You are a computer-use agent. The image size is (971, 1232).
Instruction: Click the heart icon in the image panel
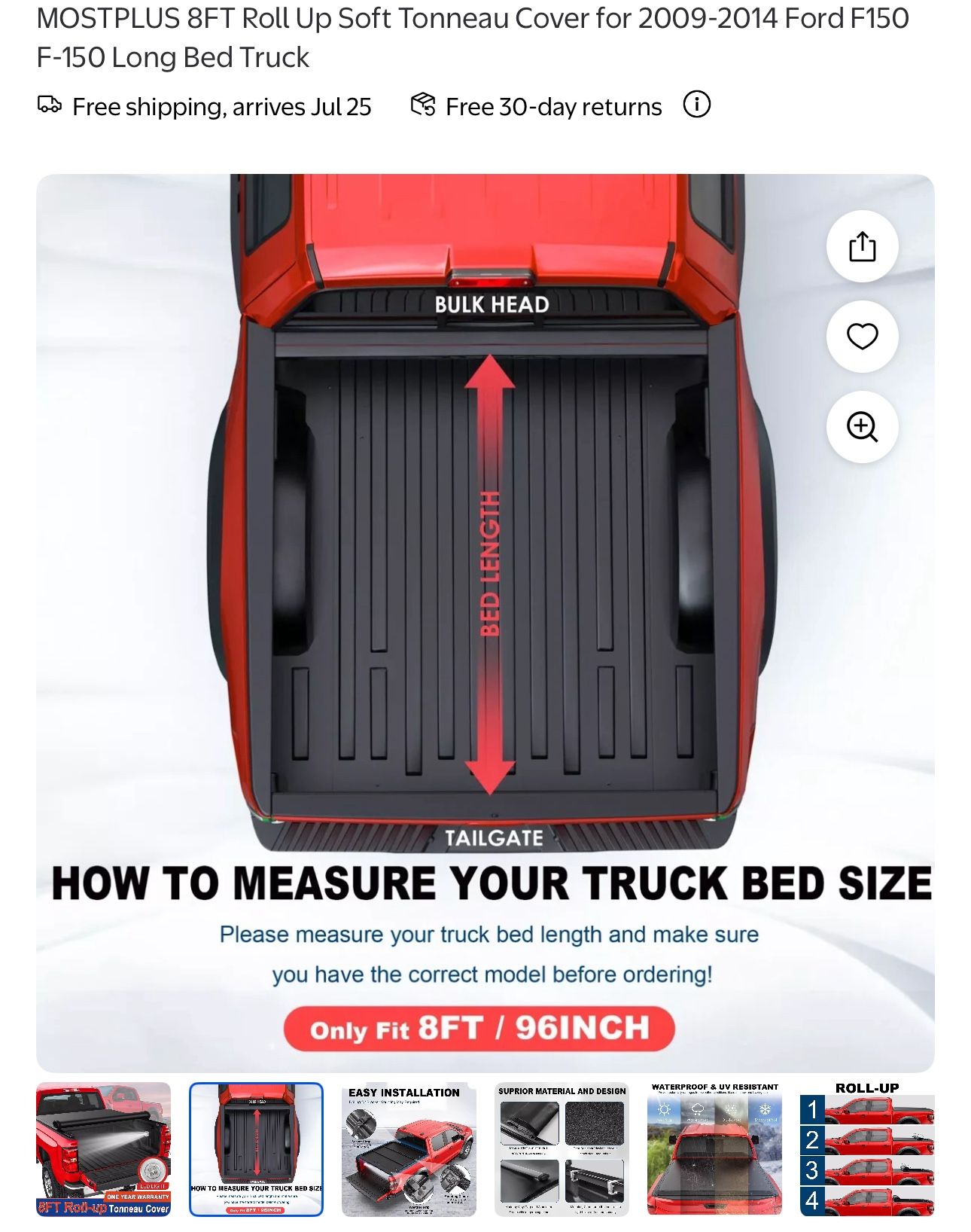pyautogui.click(x=863, y=336)
